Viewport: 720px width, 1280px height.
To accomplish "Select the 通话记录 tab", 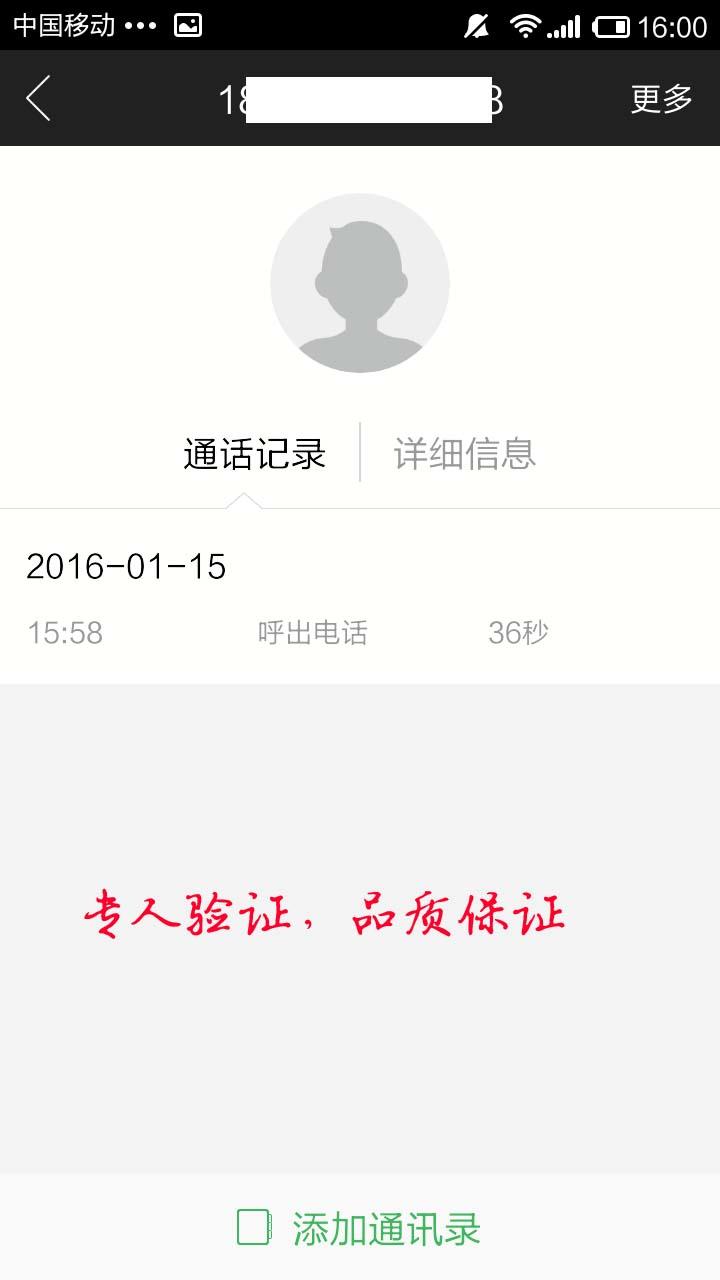I will tap(255, 454).
